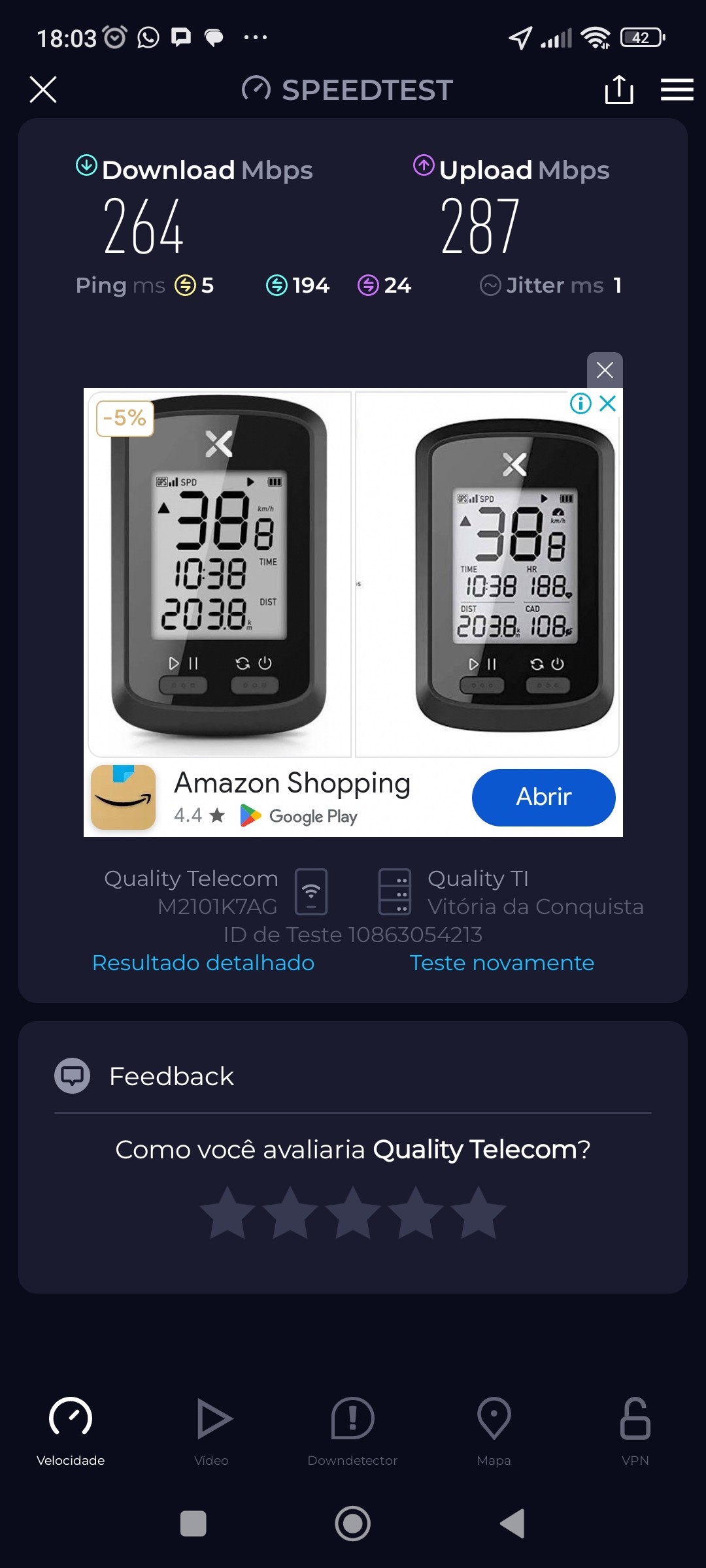
Task: Close the speed test result screen
Action: [43, 90]
